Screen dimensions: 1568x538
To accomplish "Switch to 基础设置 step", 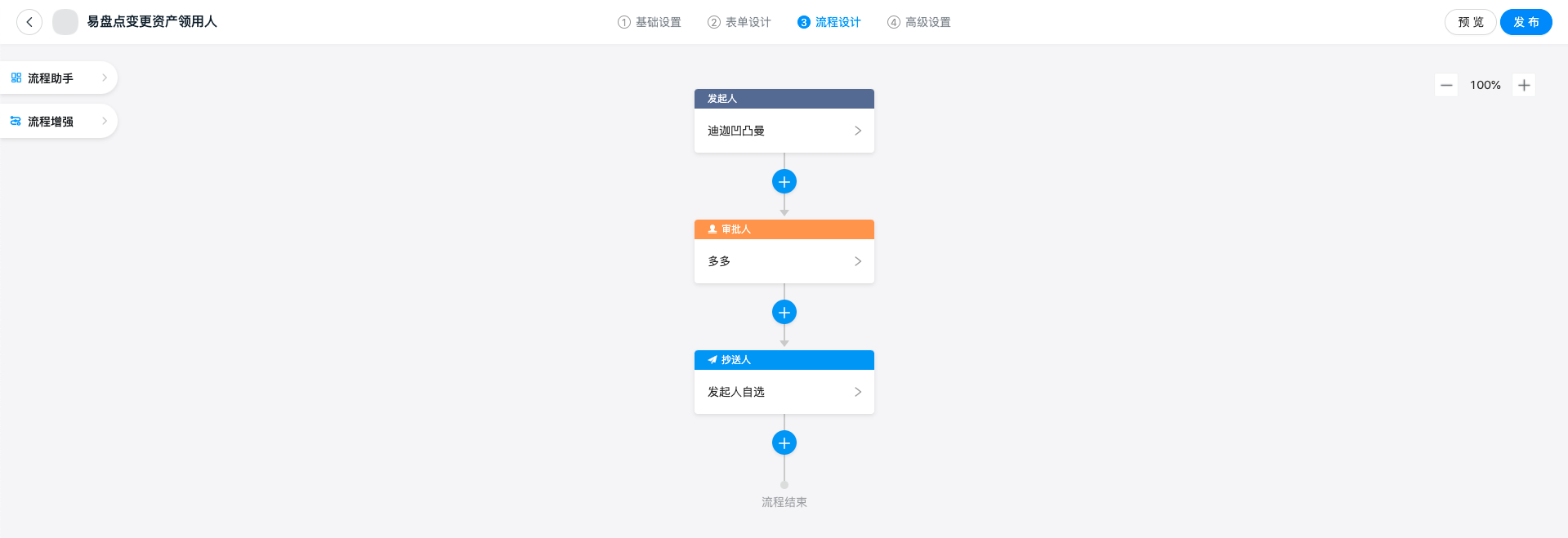I will (x=650, y=22).
